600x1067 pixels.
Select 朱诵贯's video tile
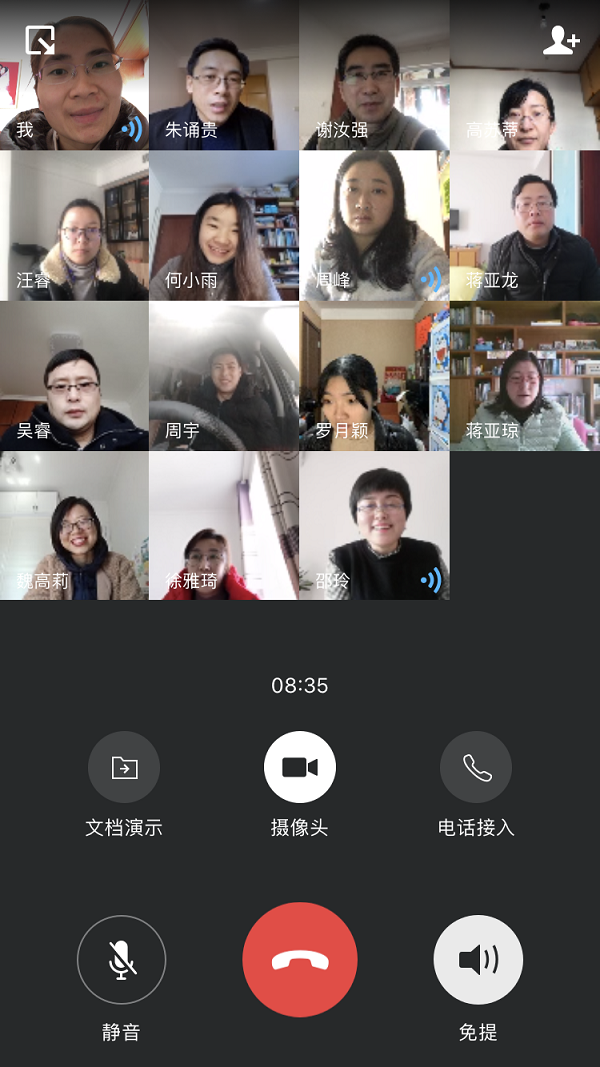pyautogui.click(x=224, y=75)
